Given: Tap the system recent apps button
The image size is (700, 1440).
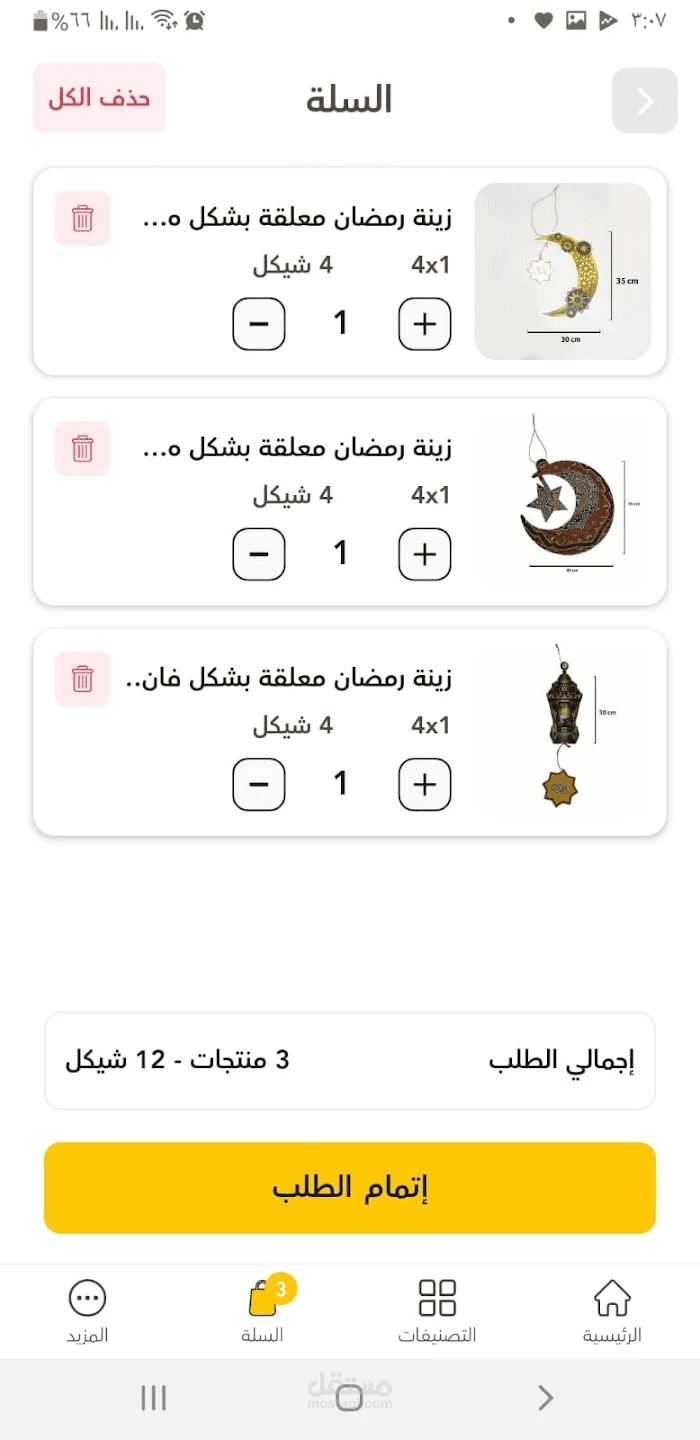Looking at the screenshot, I should 154,1398.
